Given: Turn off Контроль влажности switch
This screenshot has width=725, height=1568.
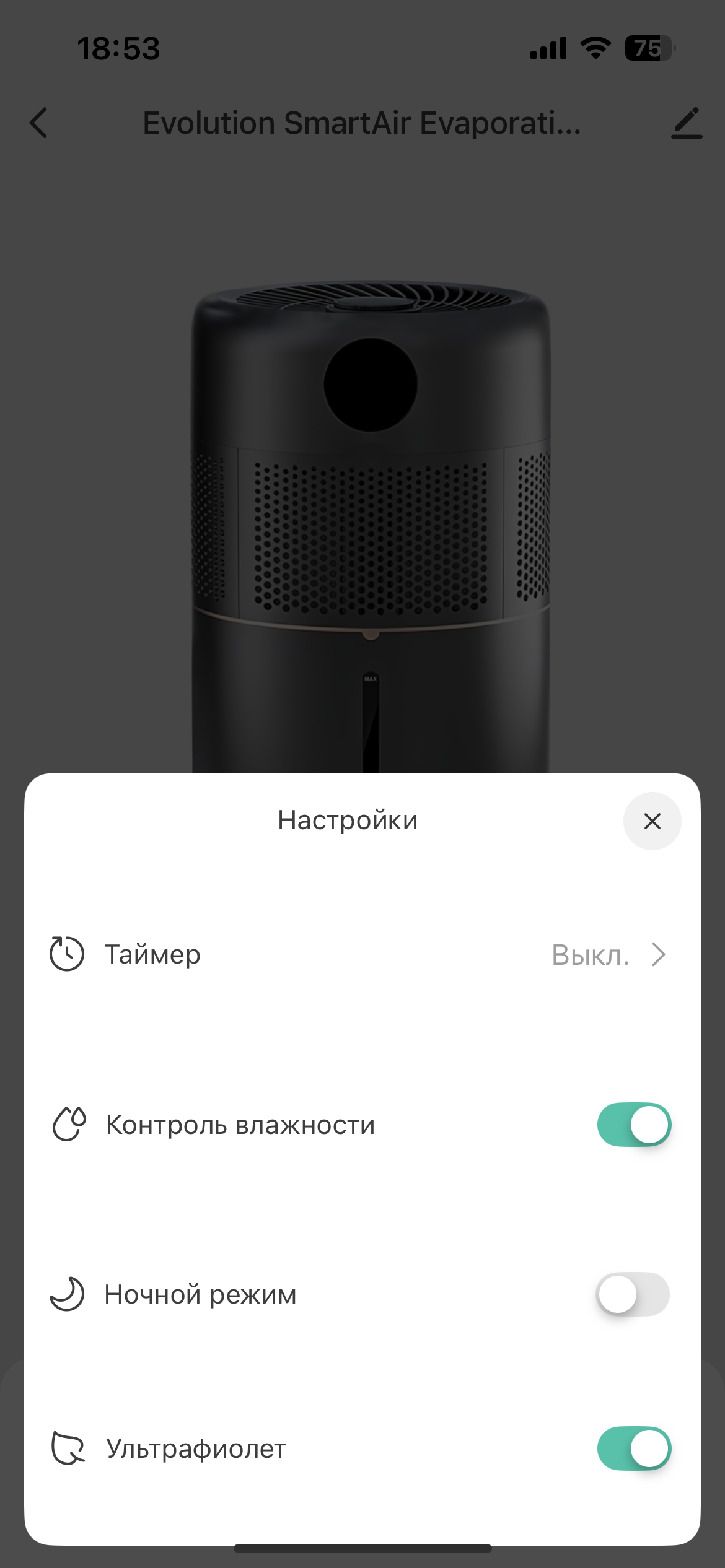Looking at the screenshot, I should tap(633, 1125).
